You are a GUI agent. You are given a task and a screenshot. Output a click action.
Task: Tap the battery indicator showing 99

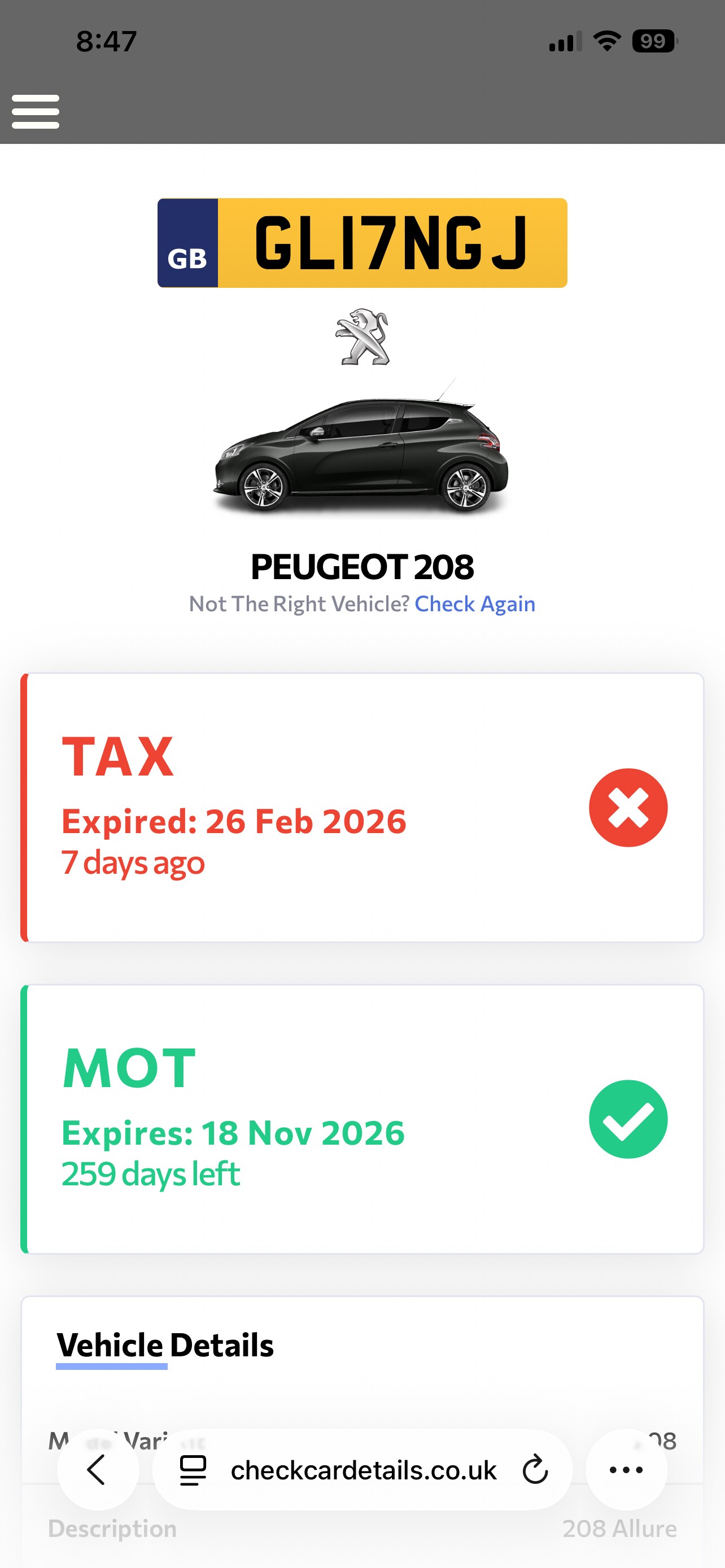tap(653, 40)
